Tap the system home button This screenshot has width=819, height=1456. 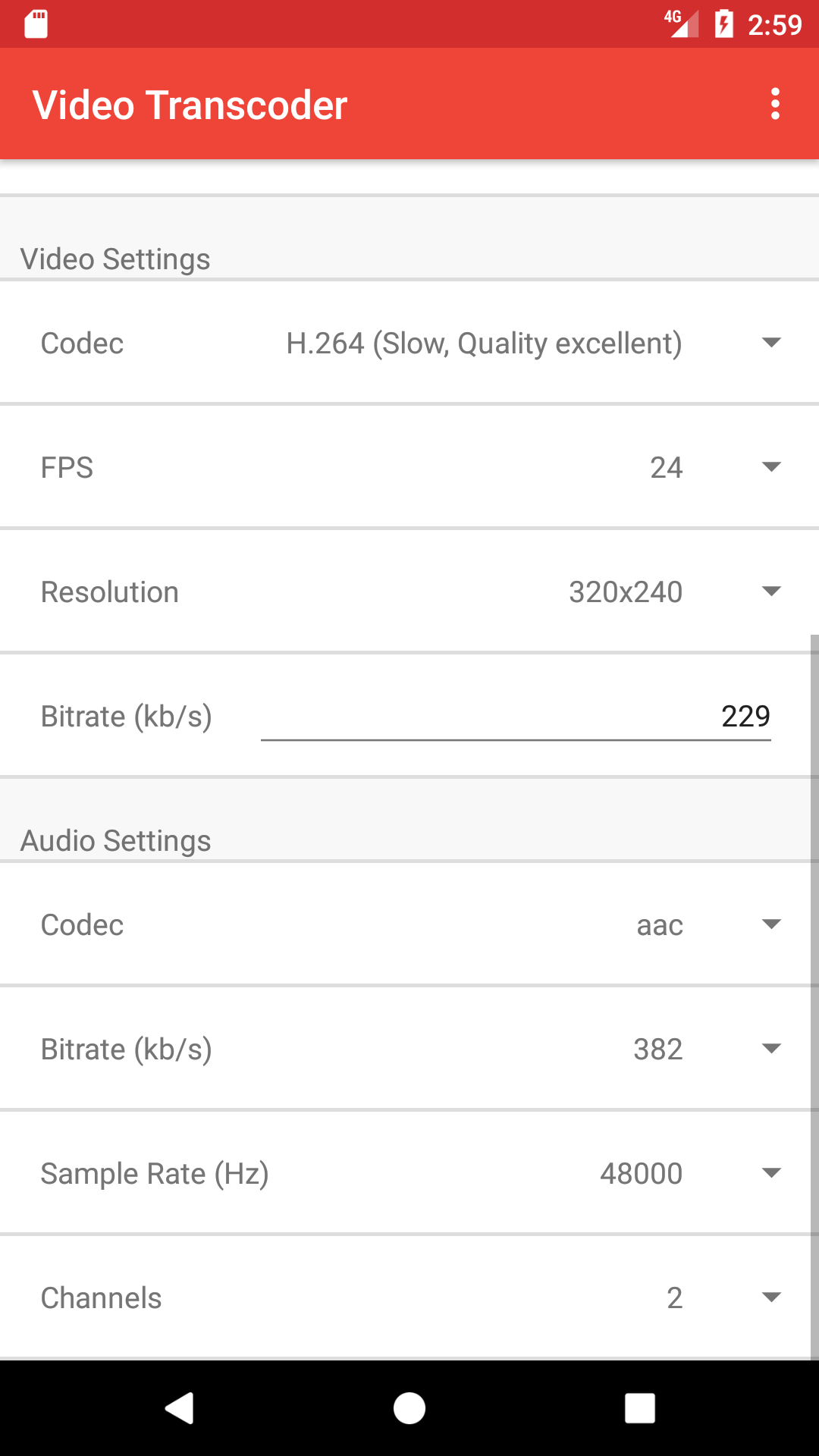coord(409,1408)
